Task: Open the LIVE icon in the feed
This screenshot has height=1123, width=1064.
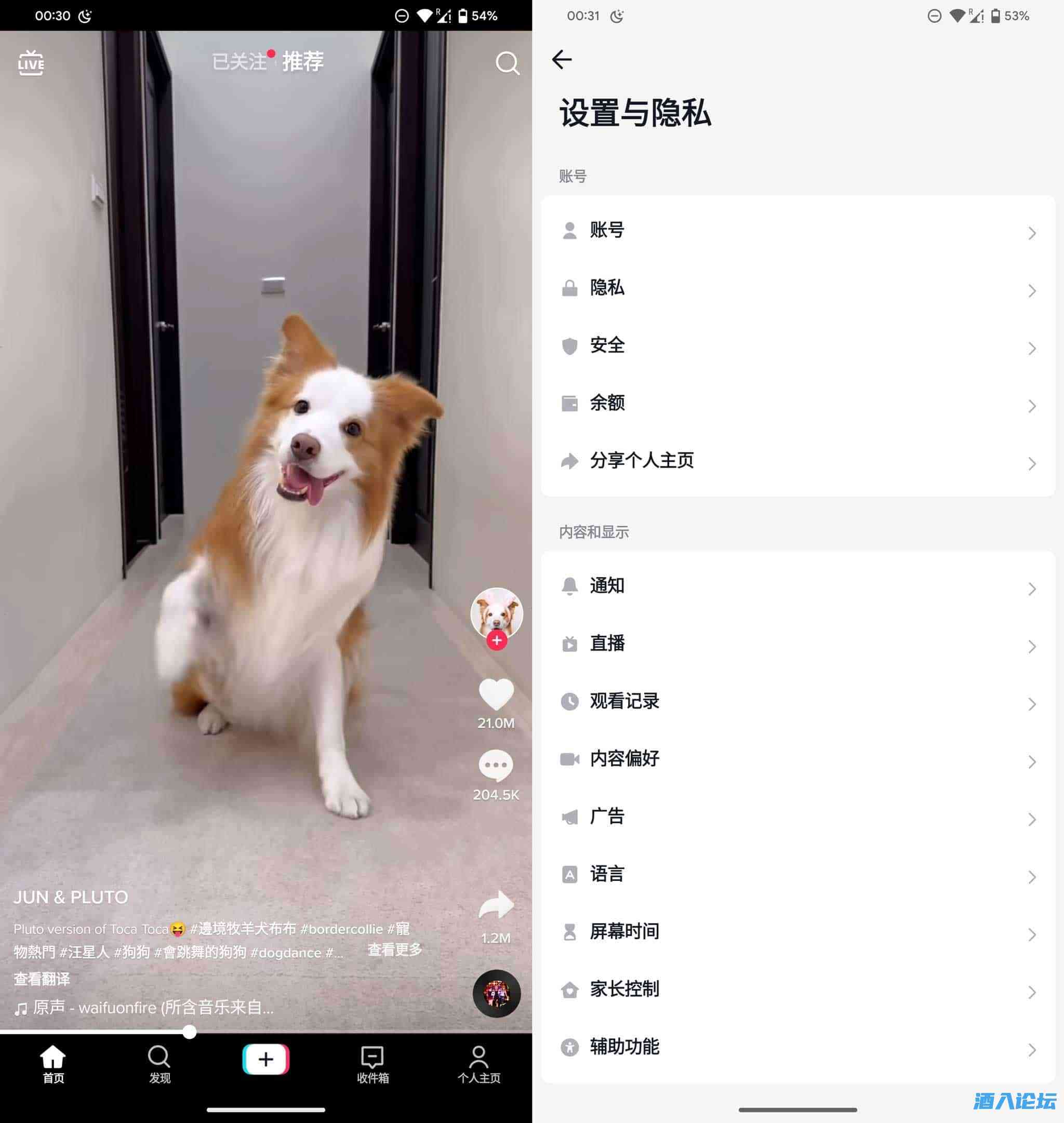Action: (x=31, y=62)
